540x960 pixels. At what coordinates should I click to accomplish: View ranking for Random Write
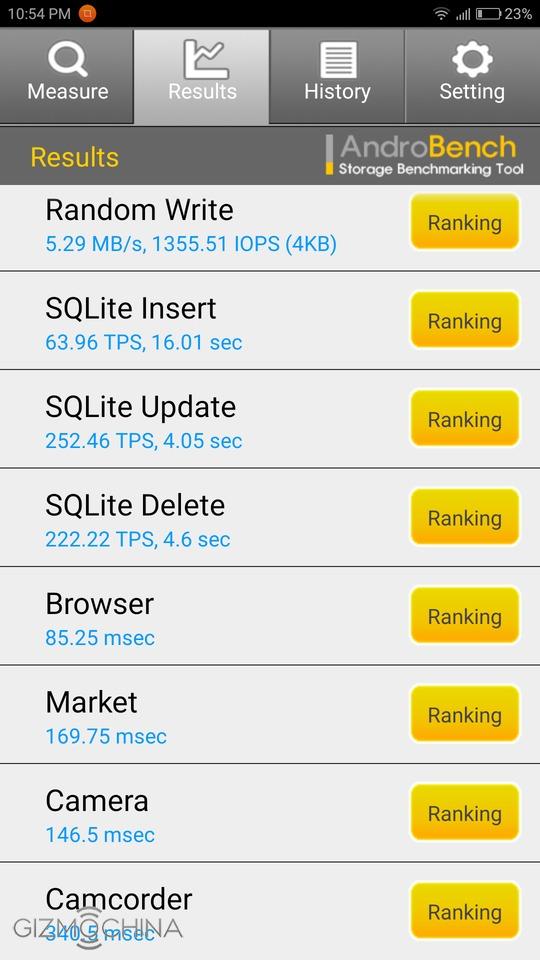[465, 222]
